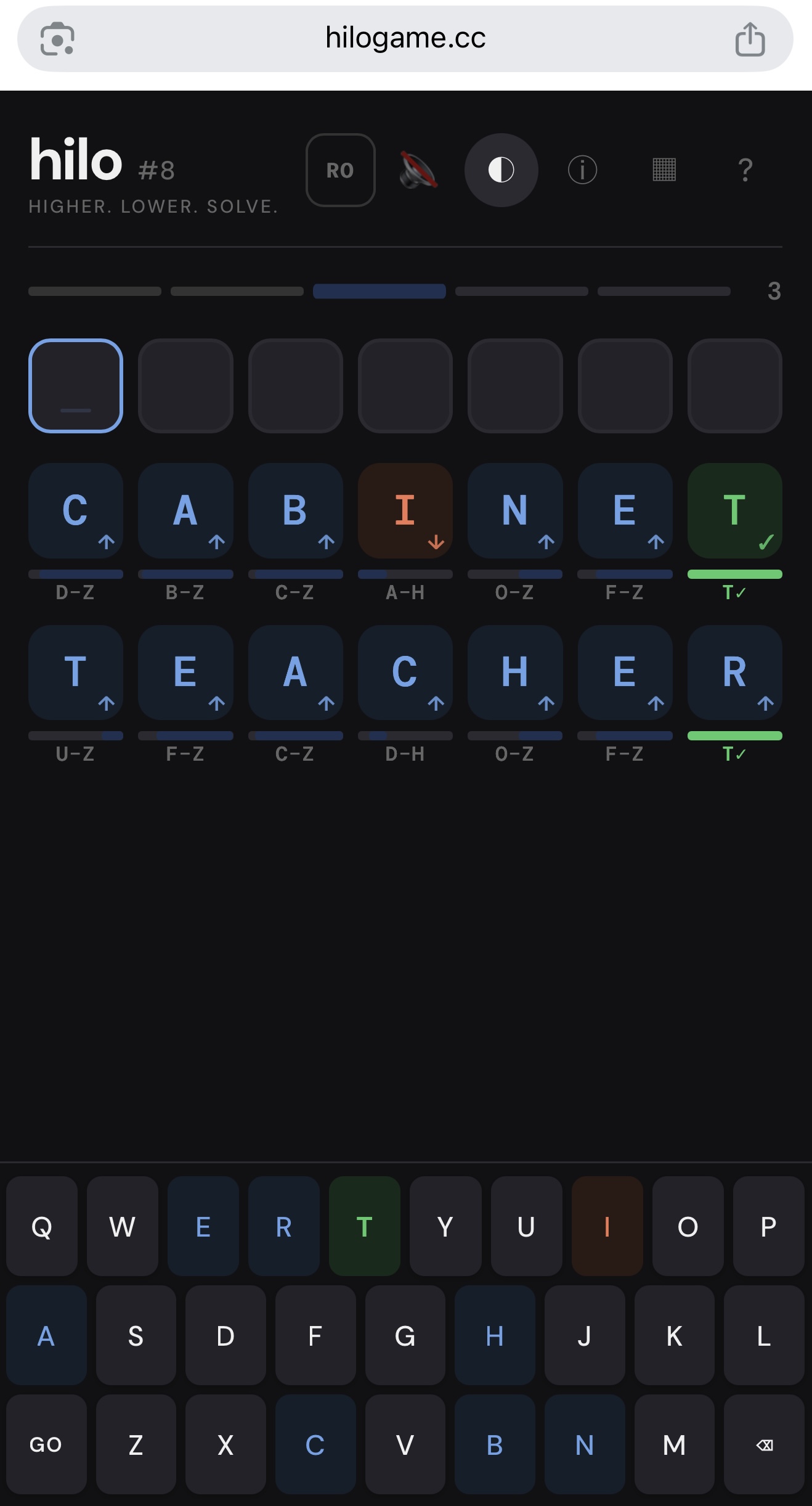Type the letter S on the keyboard

[x=136, y=1335]
